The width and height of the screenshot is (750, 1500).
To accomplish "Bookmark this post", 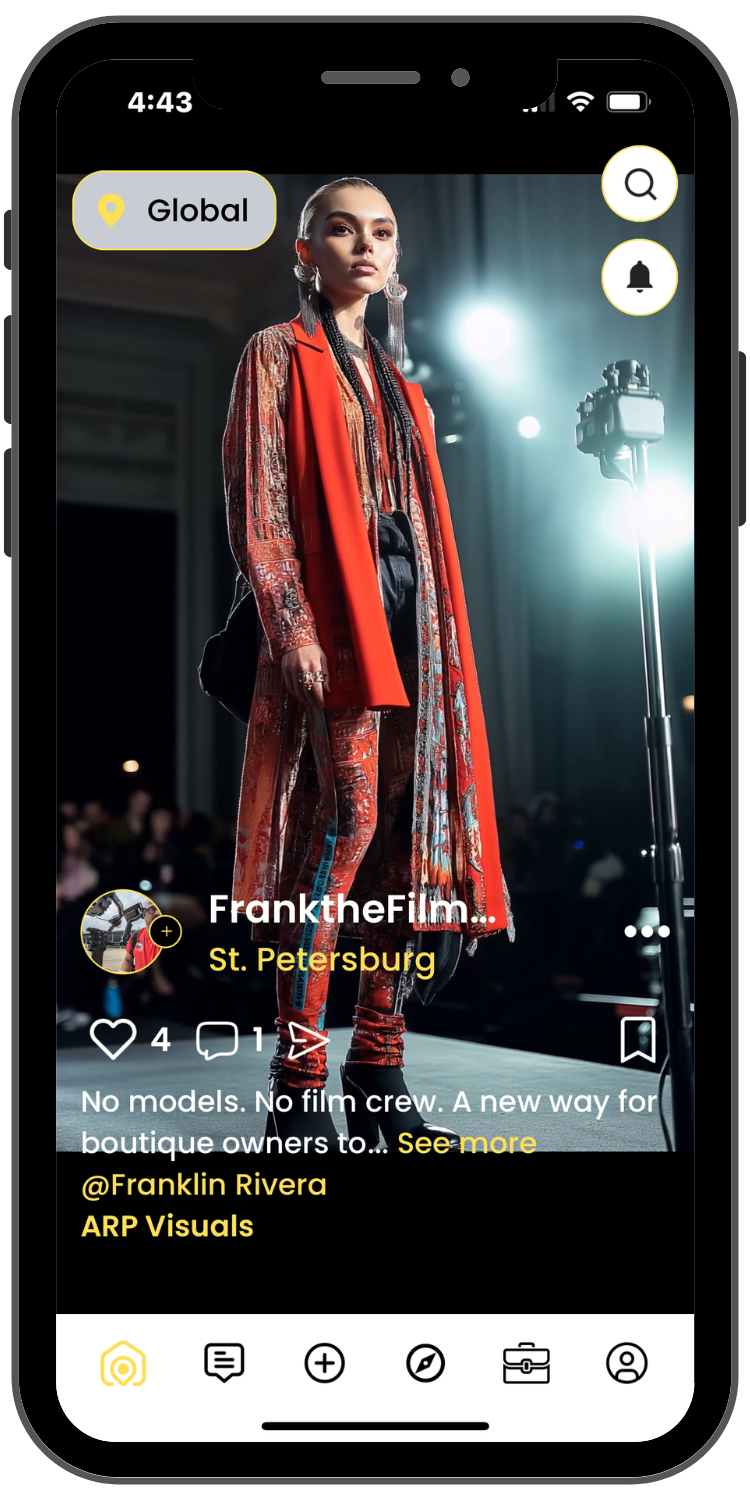I will [637, 1040].
